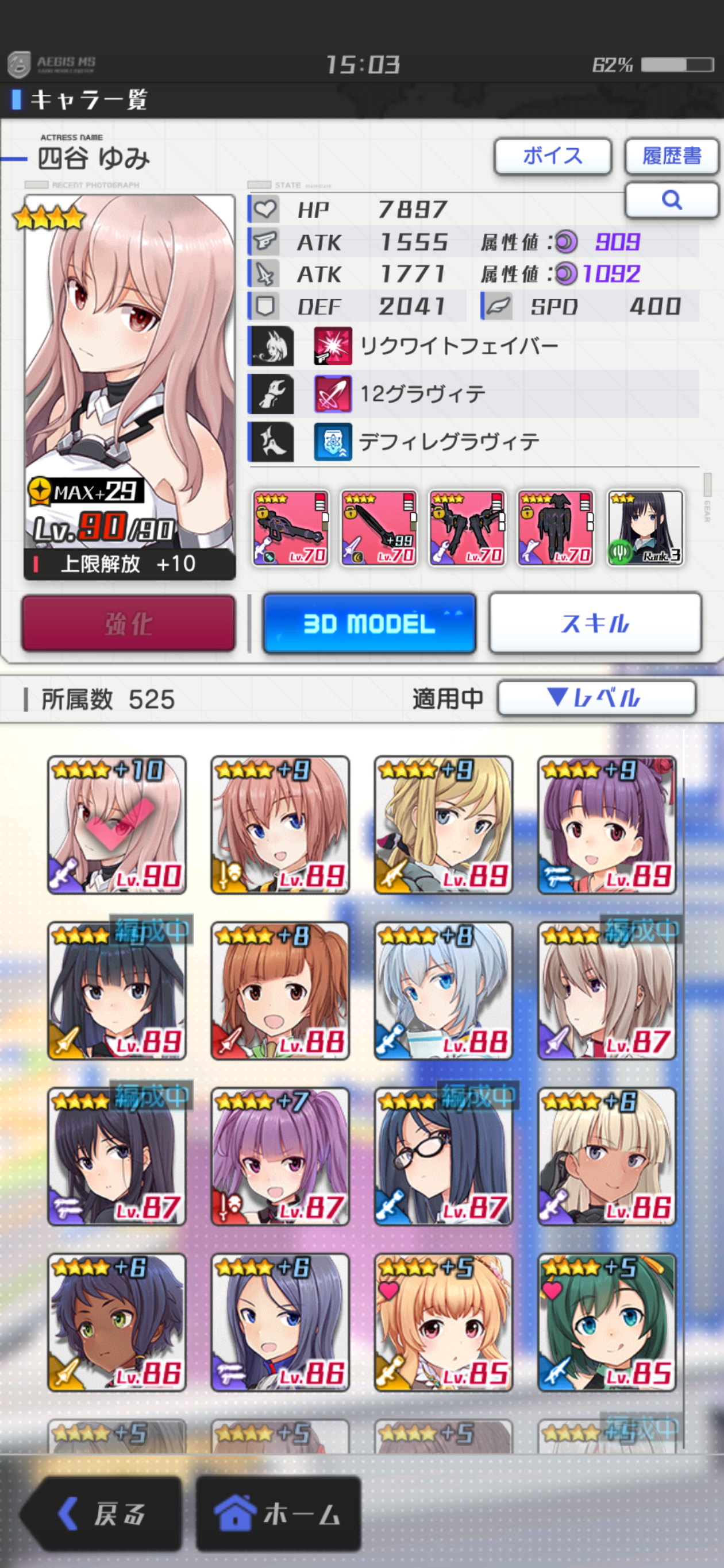This screenshot has width=724, height=1568.
Task: Select the glasses girl Lv.87 character
Action: [x=443, y=1157]
